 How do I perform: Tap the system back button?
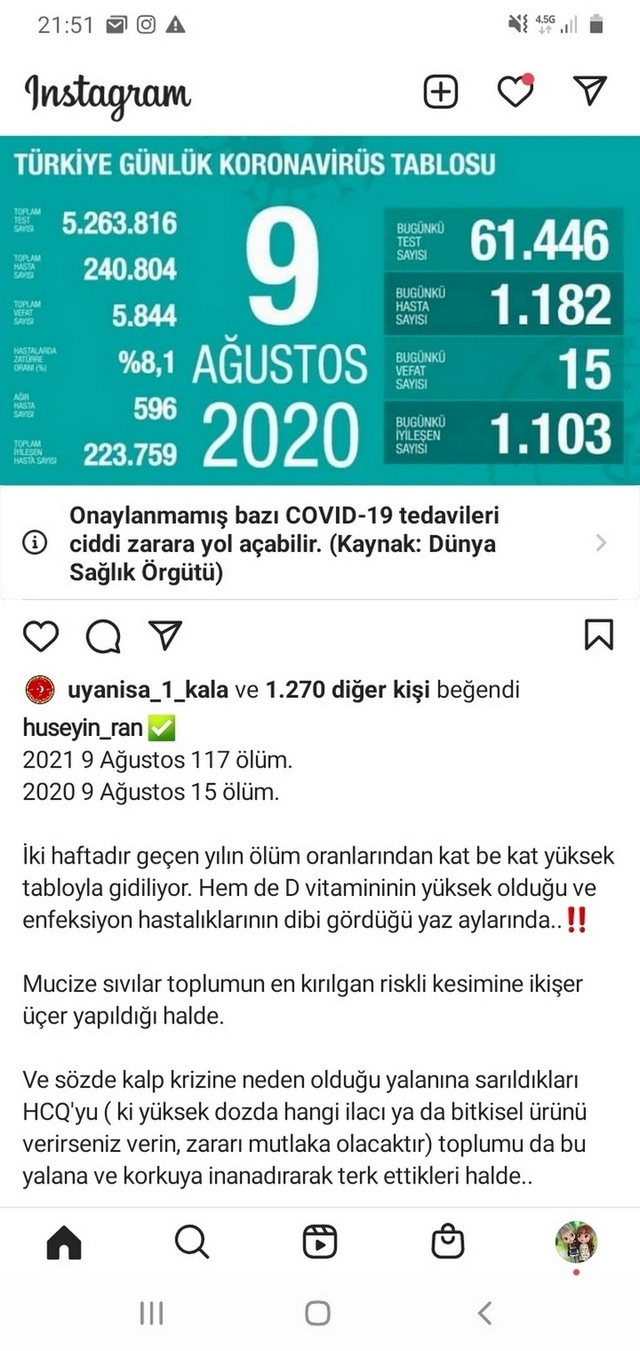click(485, 1313)
